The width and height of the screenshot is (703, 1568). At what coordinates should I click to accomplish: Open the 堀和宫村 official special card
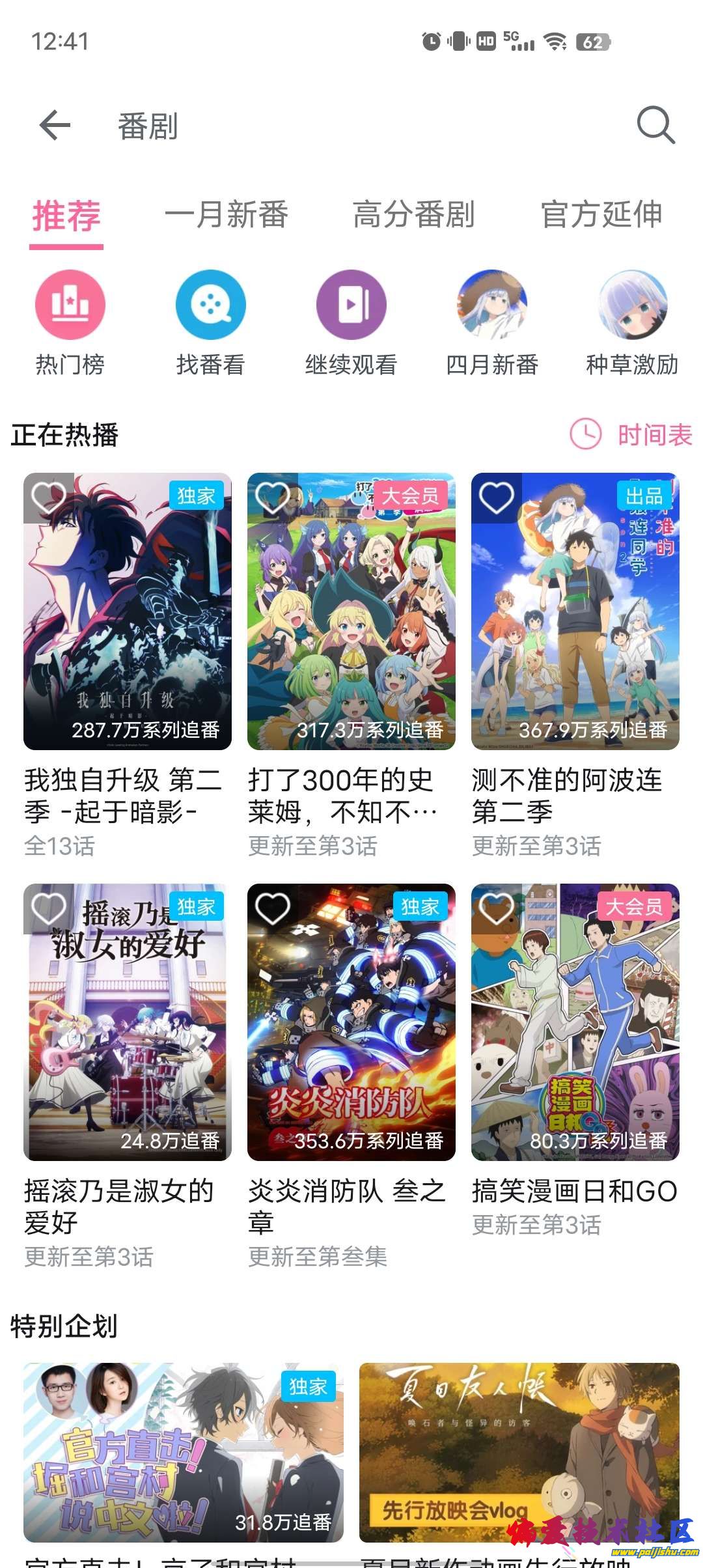tap(184, 1452)
